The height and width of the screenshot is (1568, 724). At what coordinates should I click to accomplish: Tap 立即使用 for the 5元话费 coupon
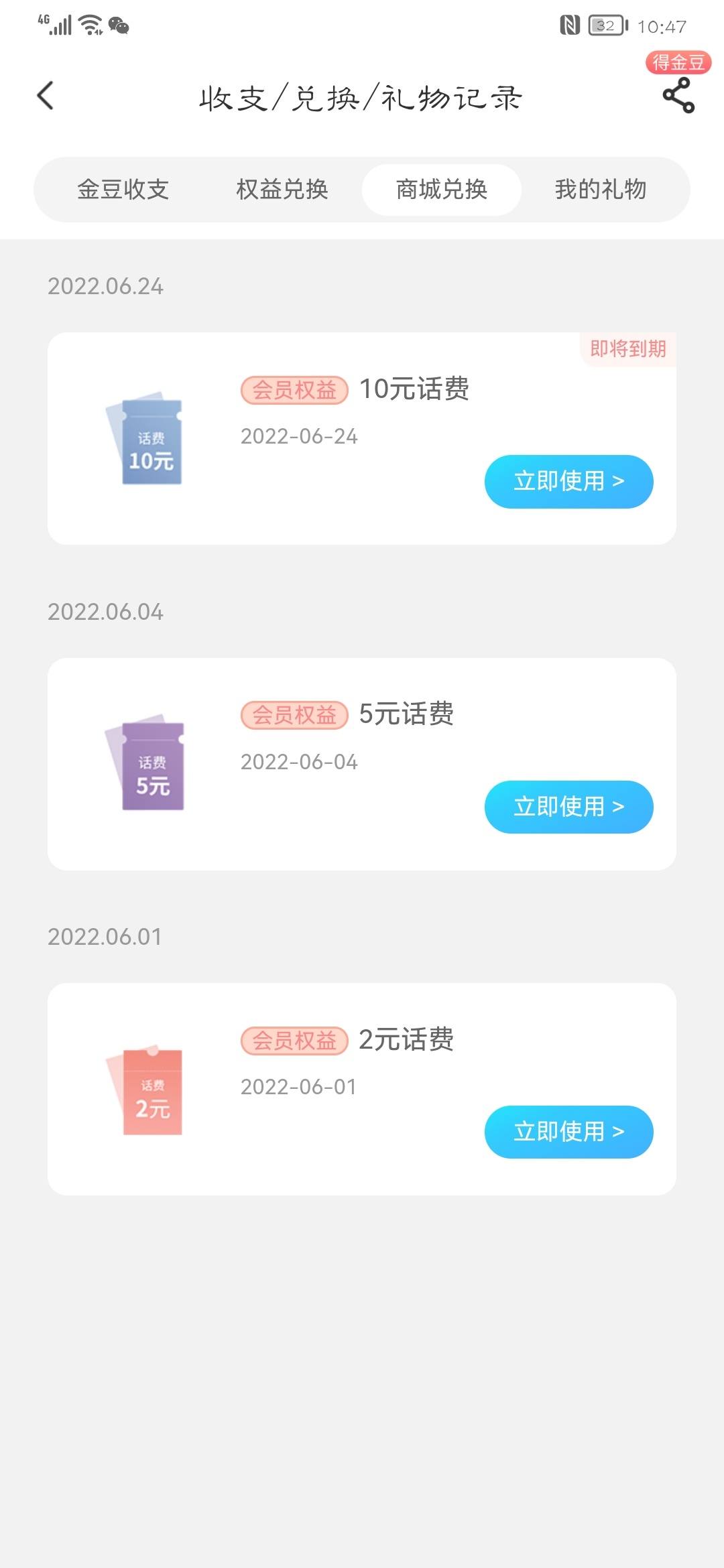coord(569,807)
